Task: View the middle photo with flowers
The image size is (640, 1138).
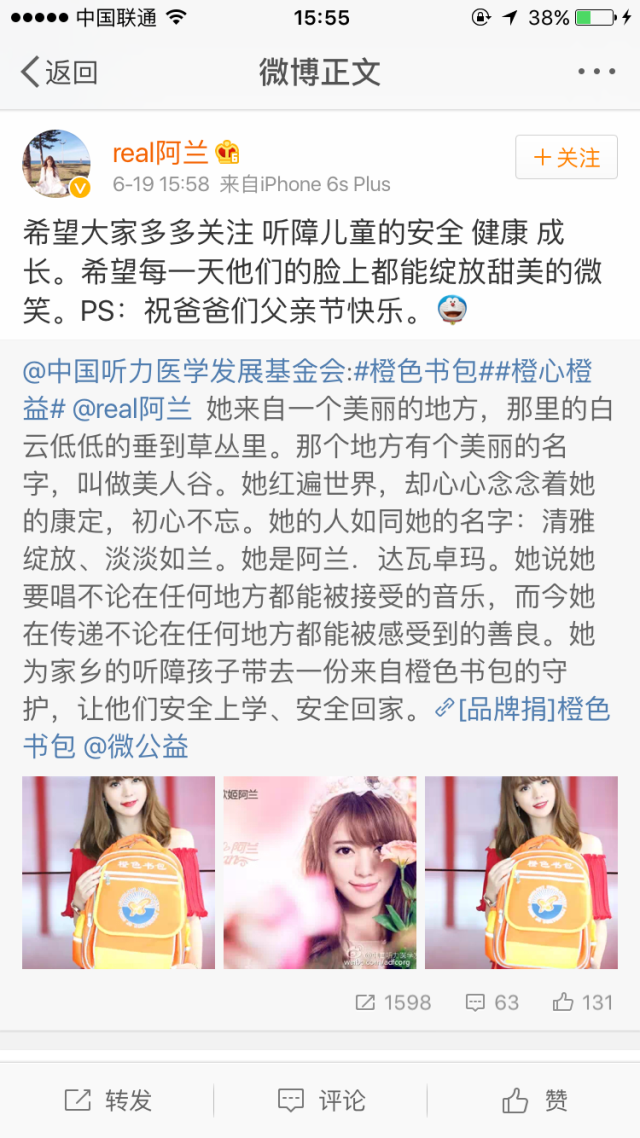Action: click(x=320, y=872)
